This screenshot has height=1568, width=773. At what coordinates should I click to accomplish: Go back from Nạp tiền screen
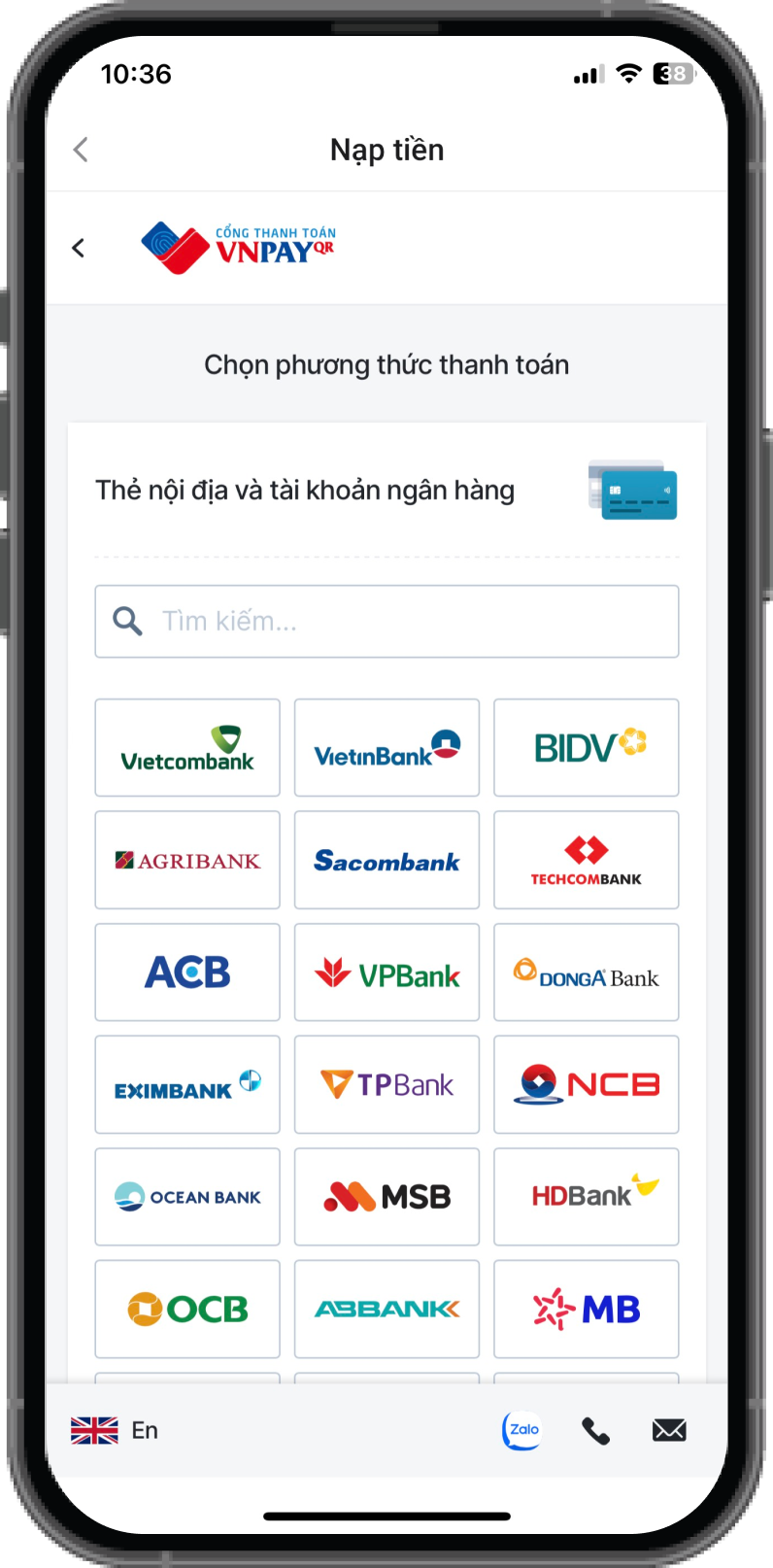point(81,150)
